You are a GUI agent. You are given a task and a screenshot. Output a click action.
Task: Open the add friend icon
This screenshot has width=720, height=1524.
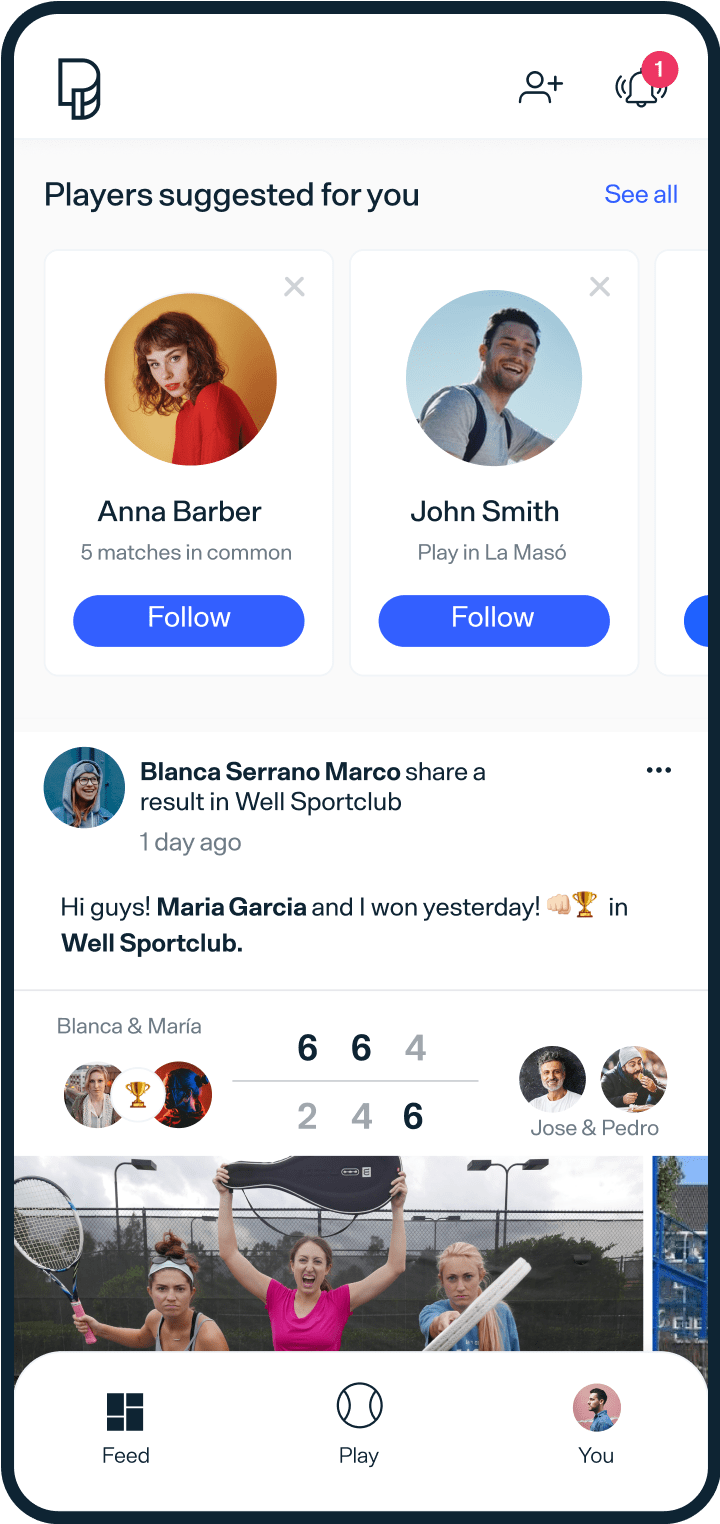540,87
